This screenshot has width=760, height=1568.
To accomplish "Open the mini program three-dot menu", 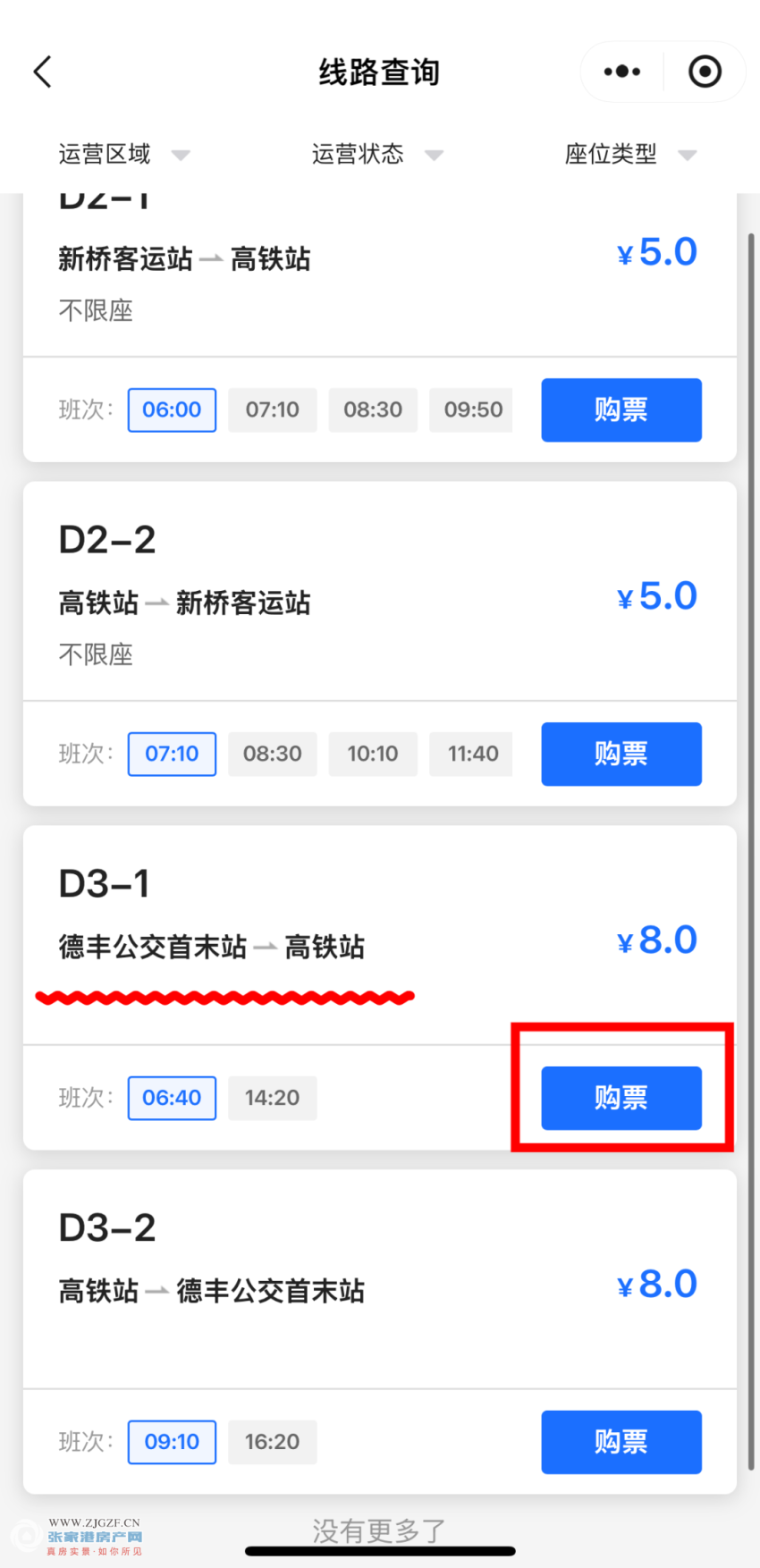I will (622, 72).
